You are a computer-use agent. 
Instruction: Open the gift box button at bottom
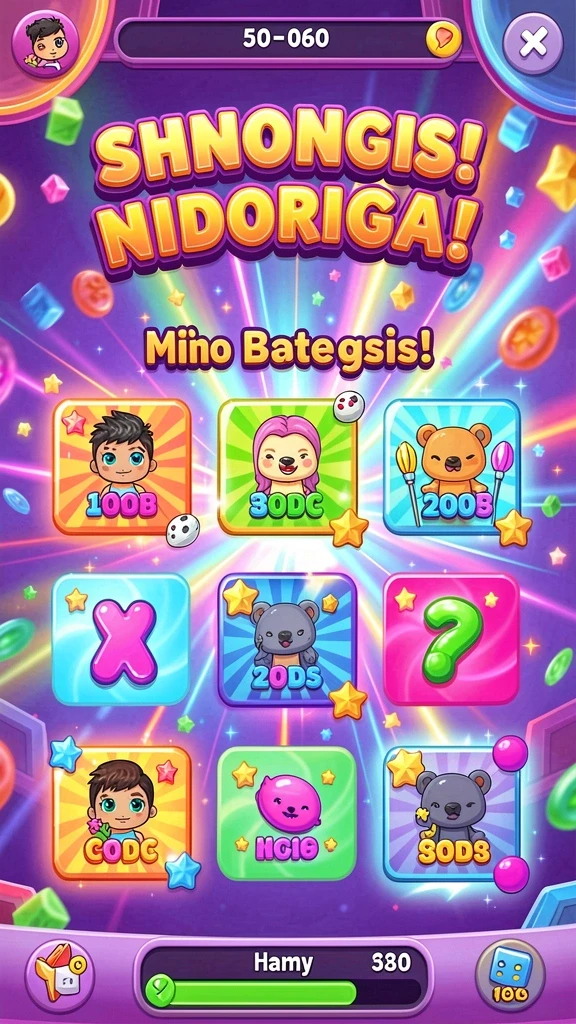coord(59,976)
